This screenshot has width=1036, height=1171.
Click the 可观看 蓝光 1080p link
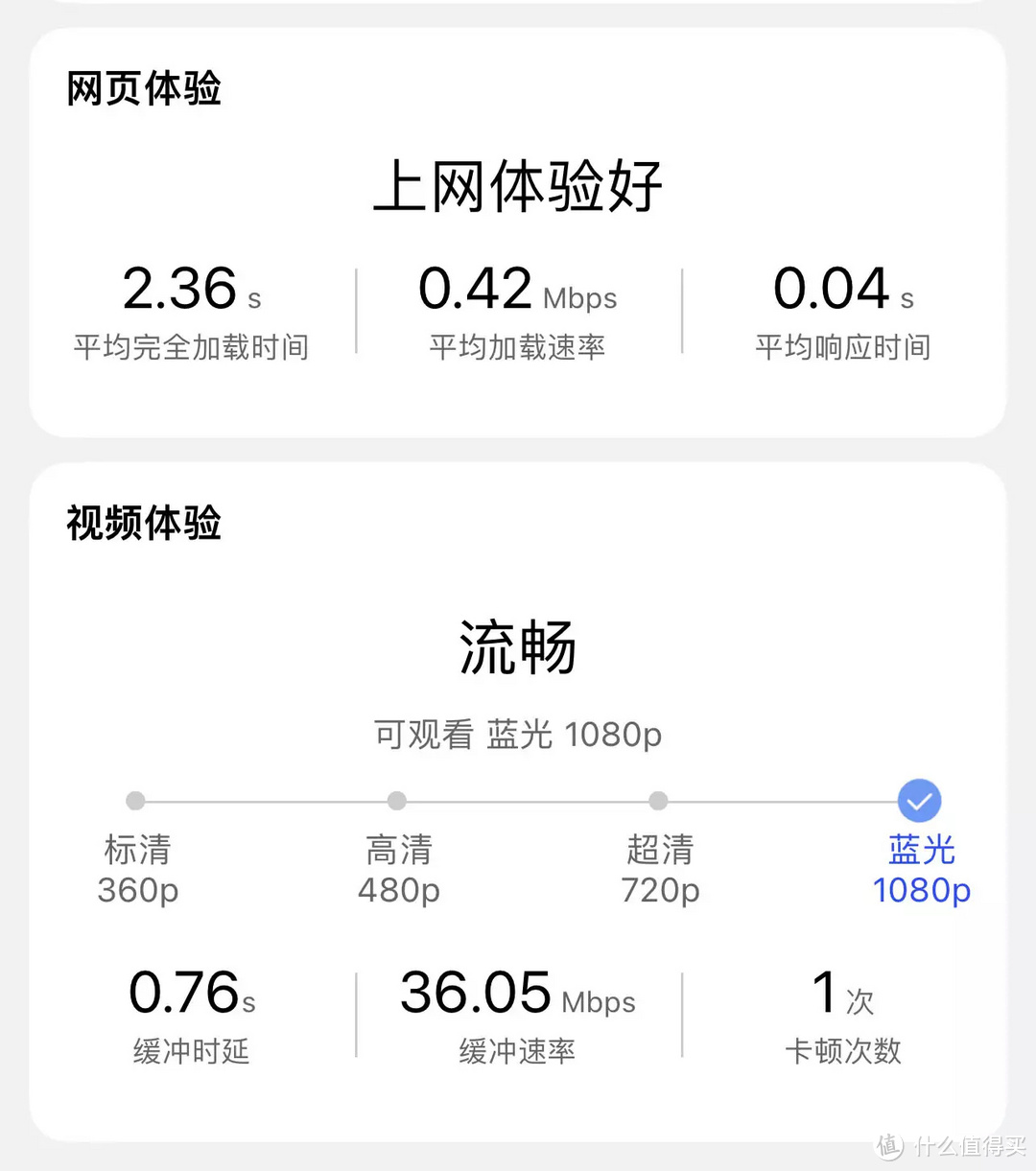pyautogui.click(x=517, y=735)
